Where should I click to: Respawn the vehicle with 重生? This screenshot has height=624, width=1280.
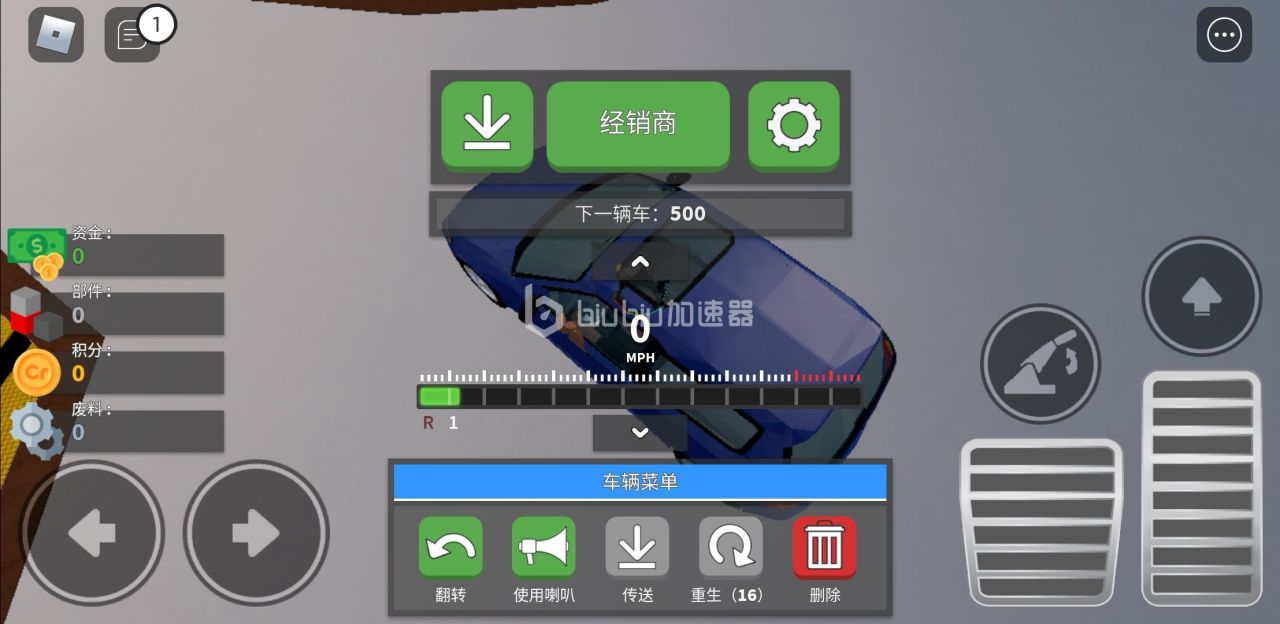730,548
